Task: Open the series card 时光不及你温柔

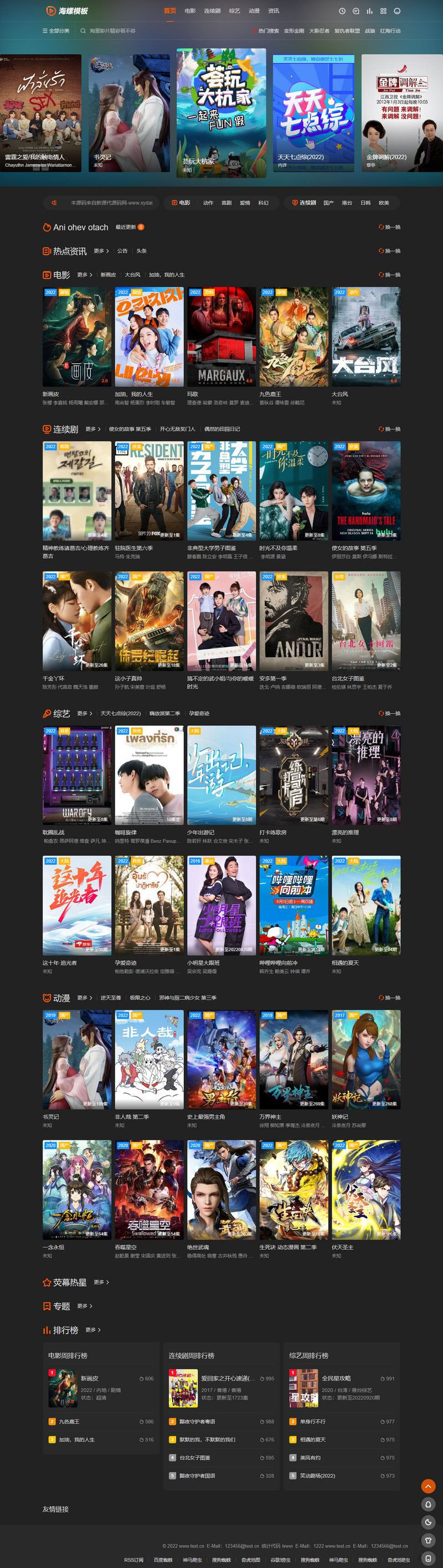Action: [293, 492]
